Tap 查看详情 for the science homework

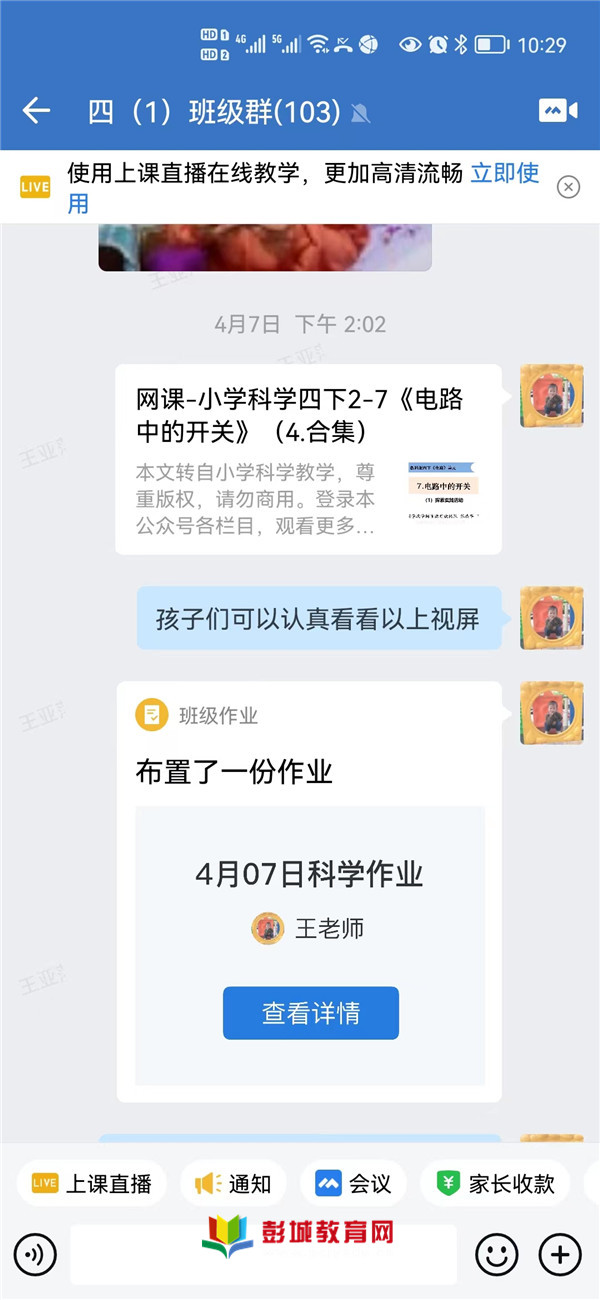[x=310, y=1013]
